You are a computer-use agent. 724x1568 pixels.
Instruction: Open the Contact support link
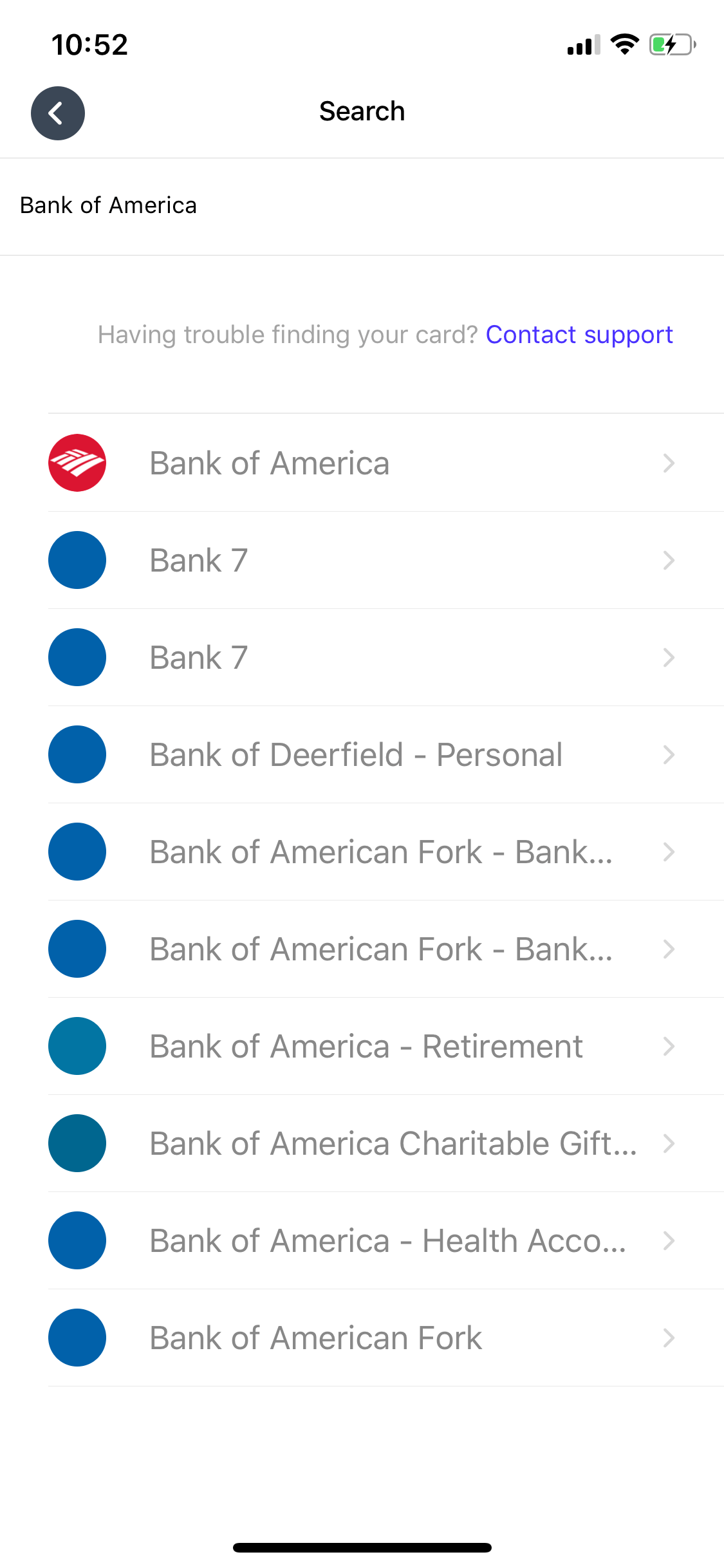coord(579,335)
